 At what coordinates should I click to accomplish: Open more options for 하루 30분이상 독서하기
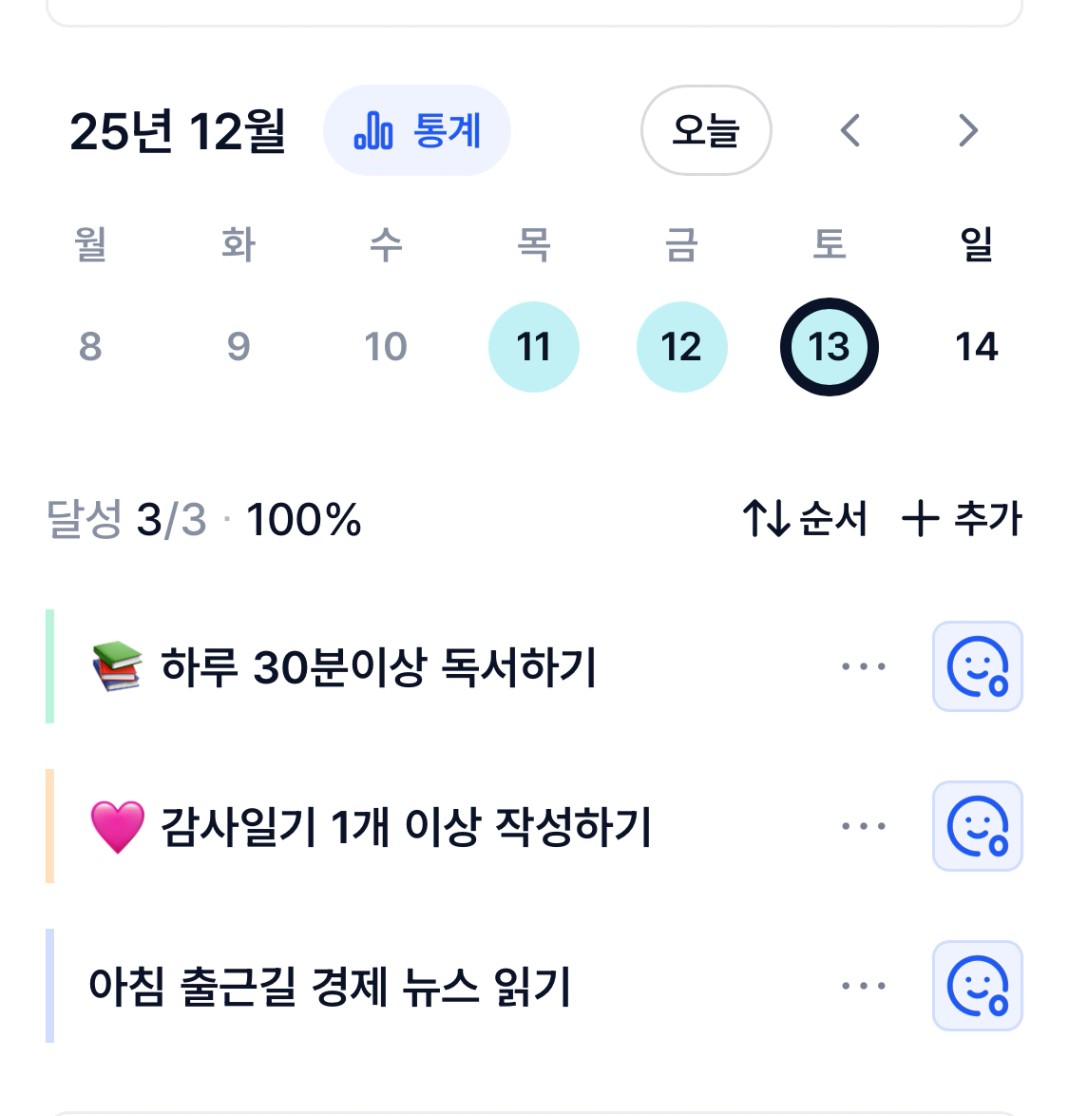click(x=864, y=667)
